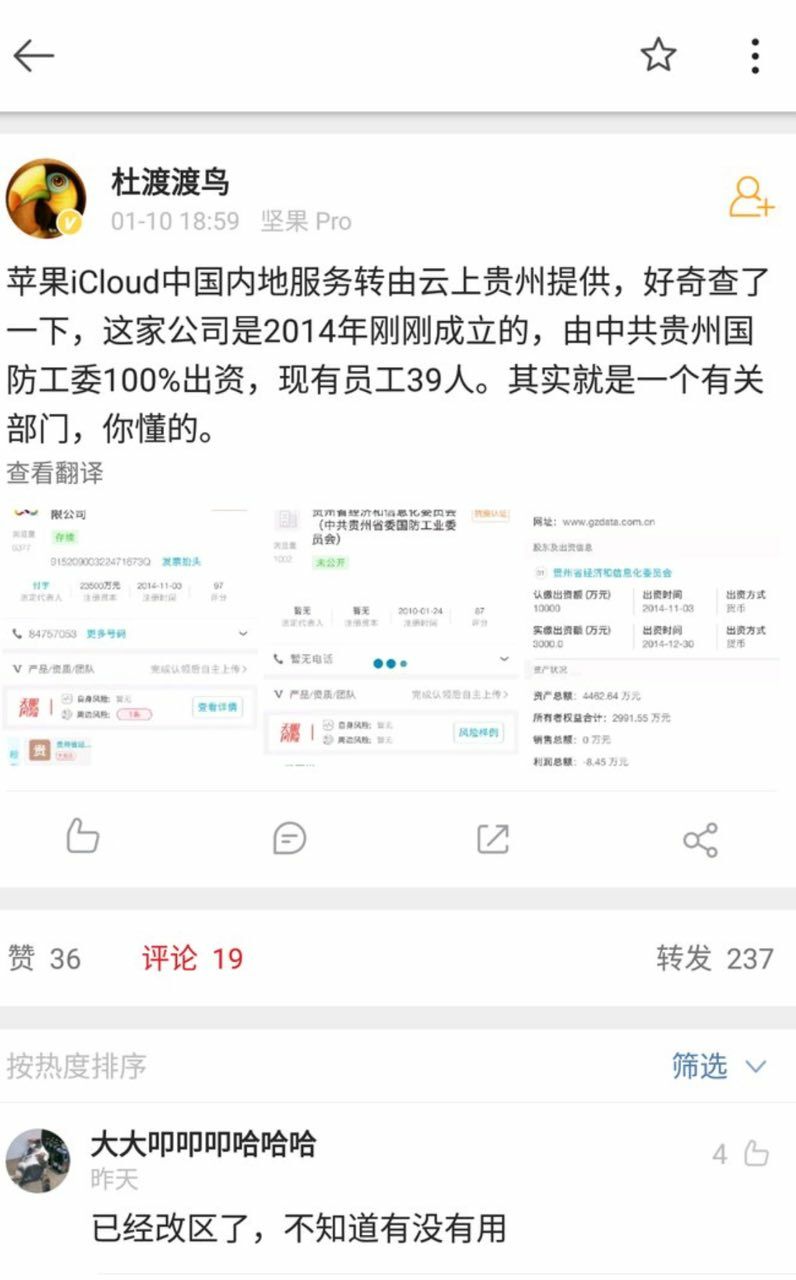Go back using the arrow
This screenshot has height=1280, width=796.
[33, 56]
